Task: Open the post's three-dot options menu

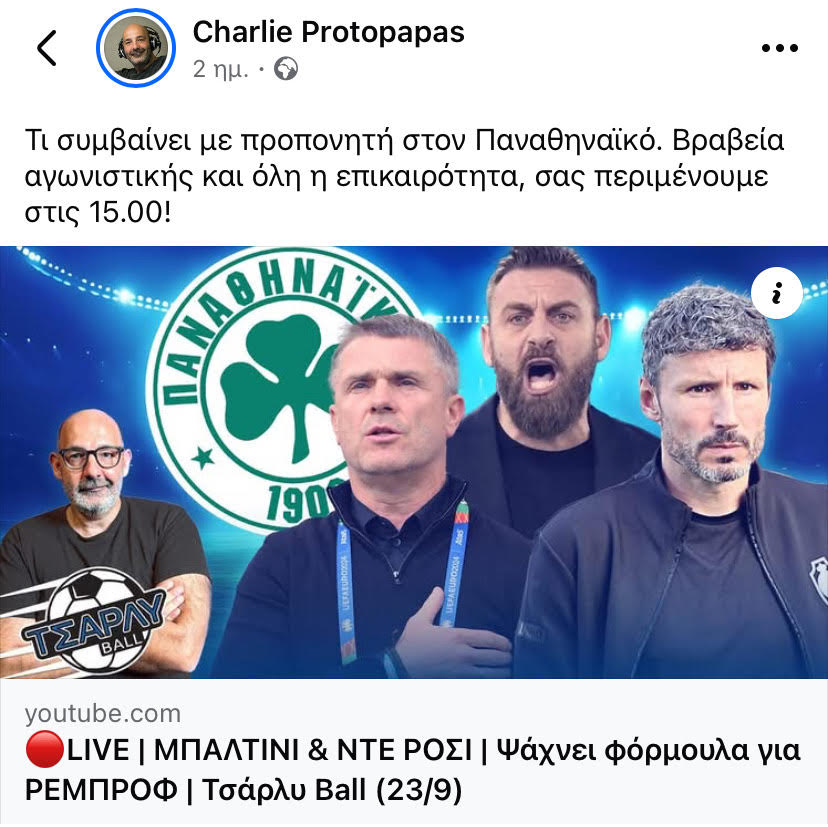Action: (x=779, y=48)
